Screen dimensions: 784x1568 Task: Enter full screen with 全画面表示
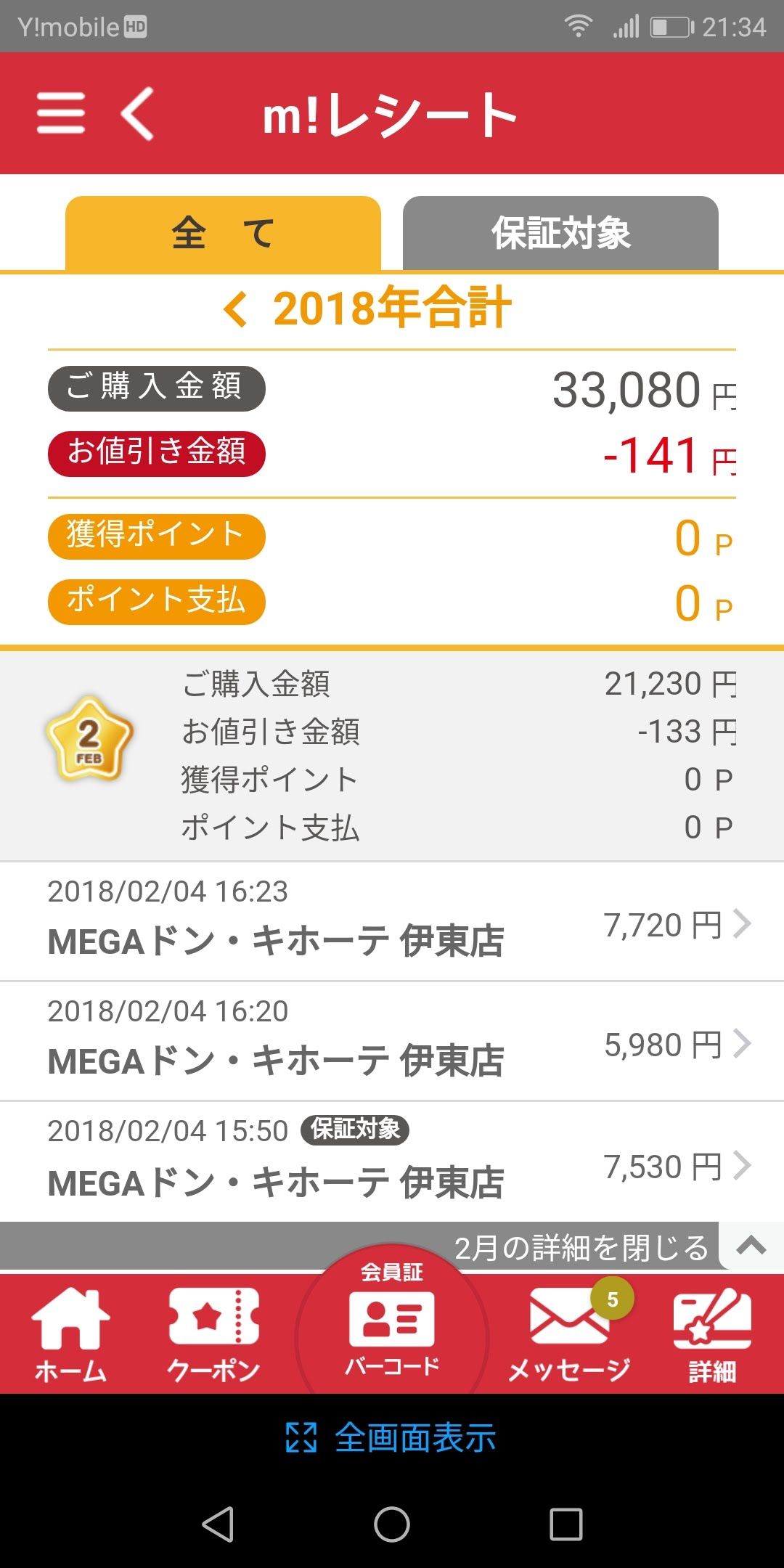pyautogui.click(x=392, y=1438)
